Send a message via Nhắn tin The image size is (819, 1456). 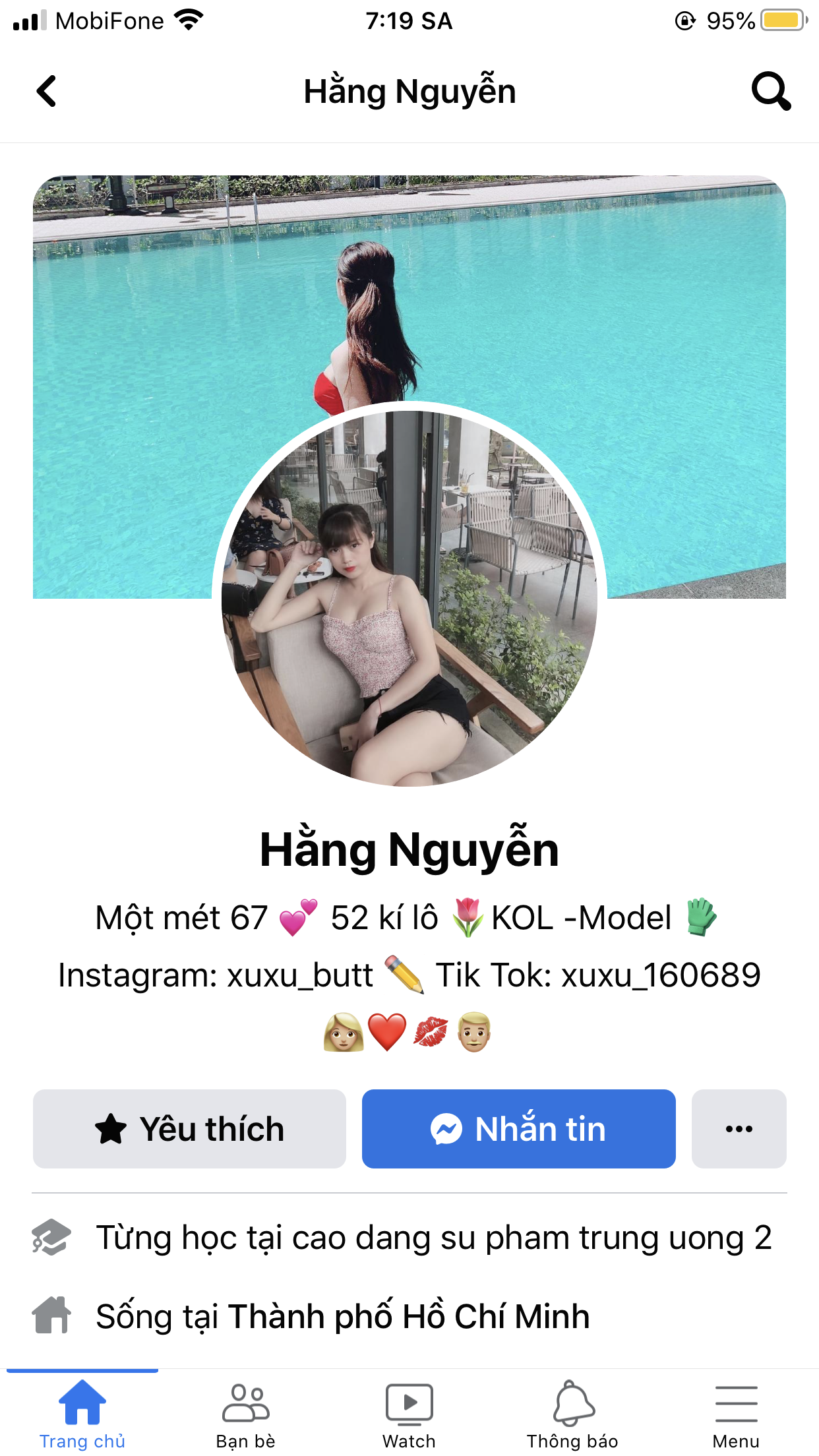point(519,1129)
